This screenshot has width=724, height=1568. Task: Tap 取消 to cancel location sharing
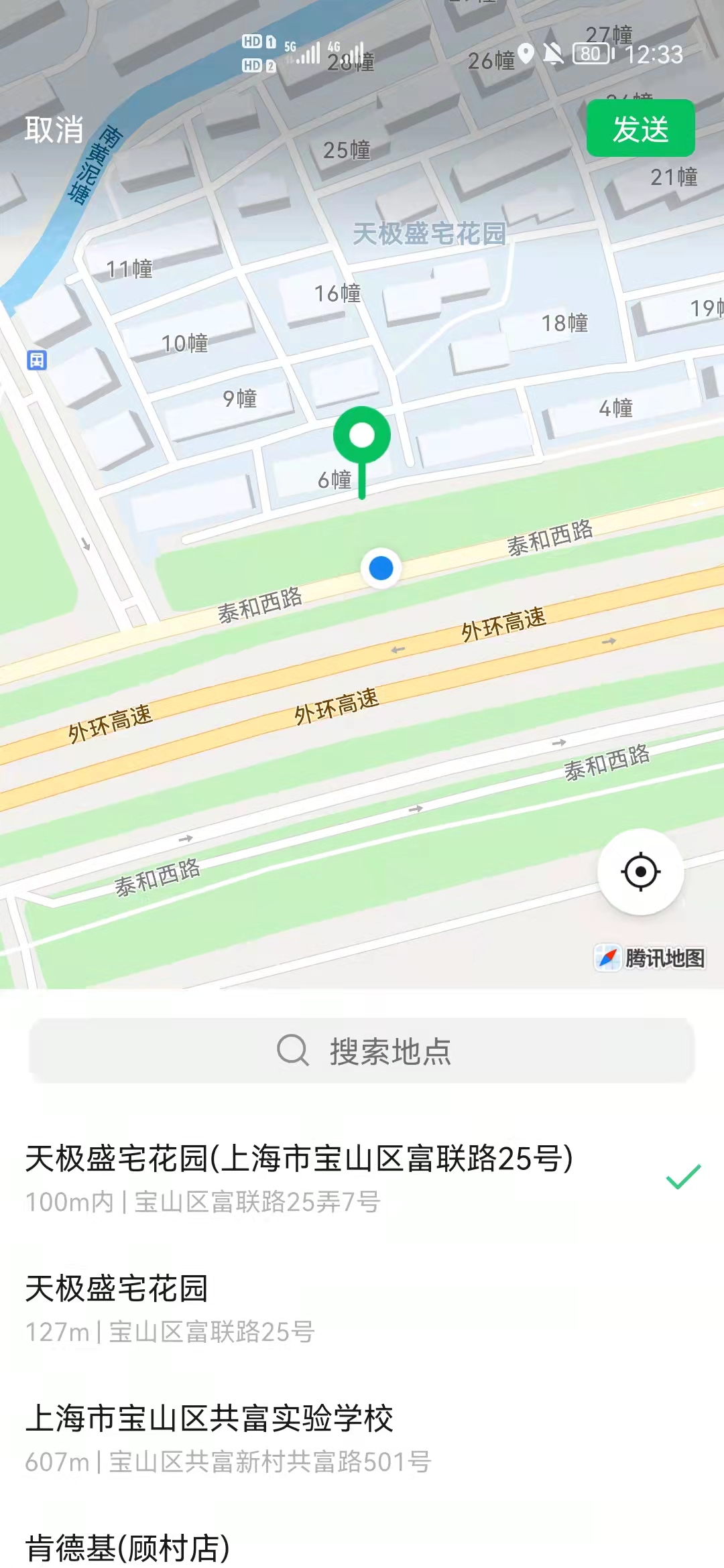(54, 129)
